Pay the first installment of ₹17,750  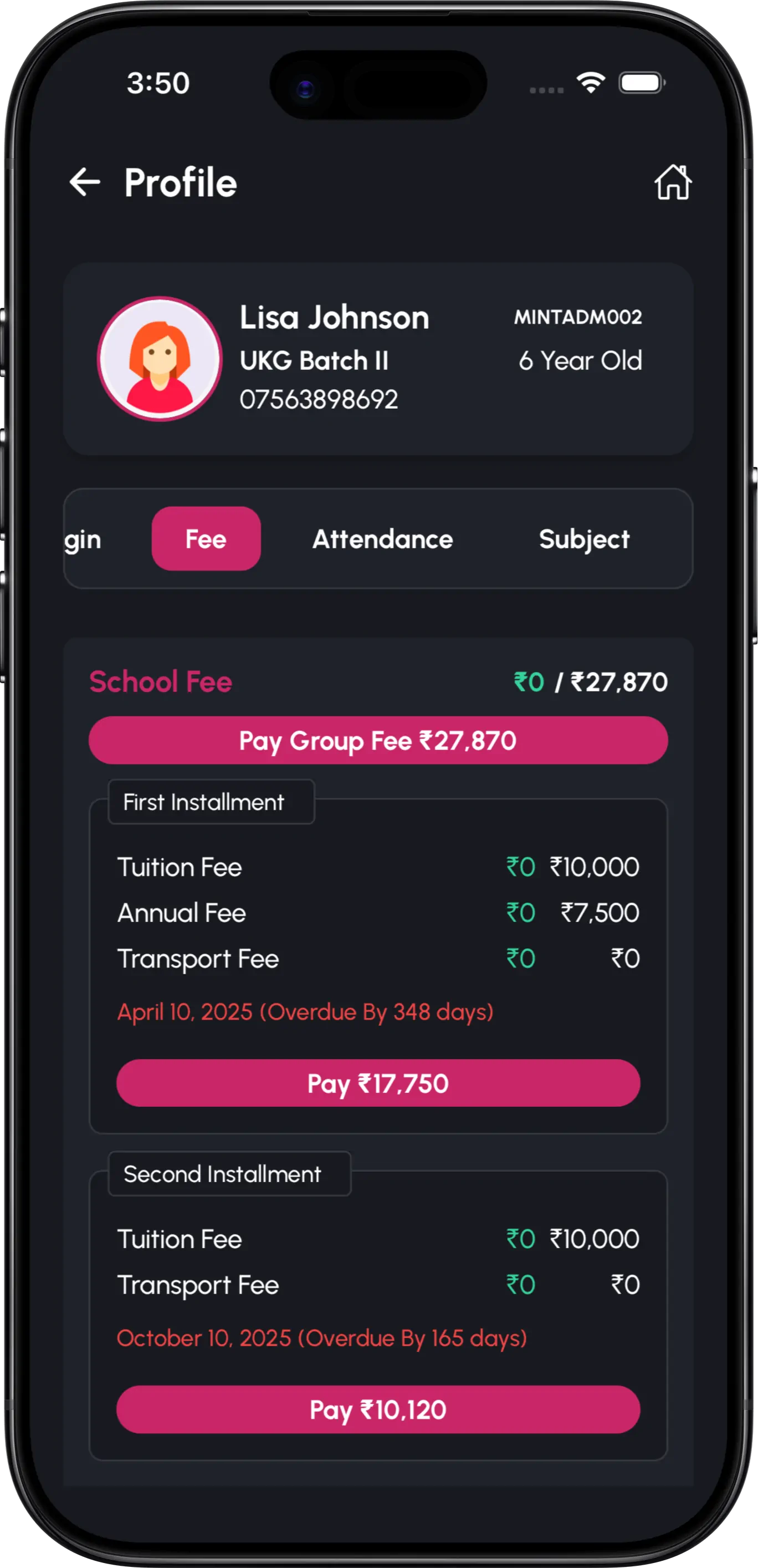coord(377,1083)
